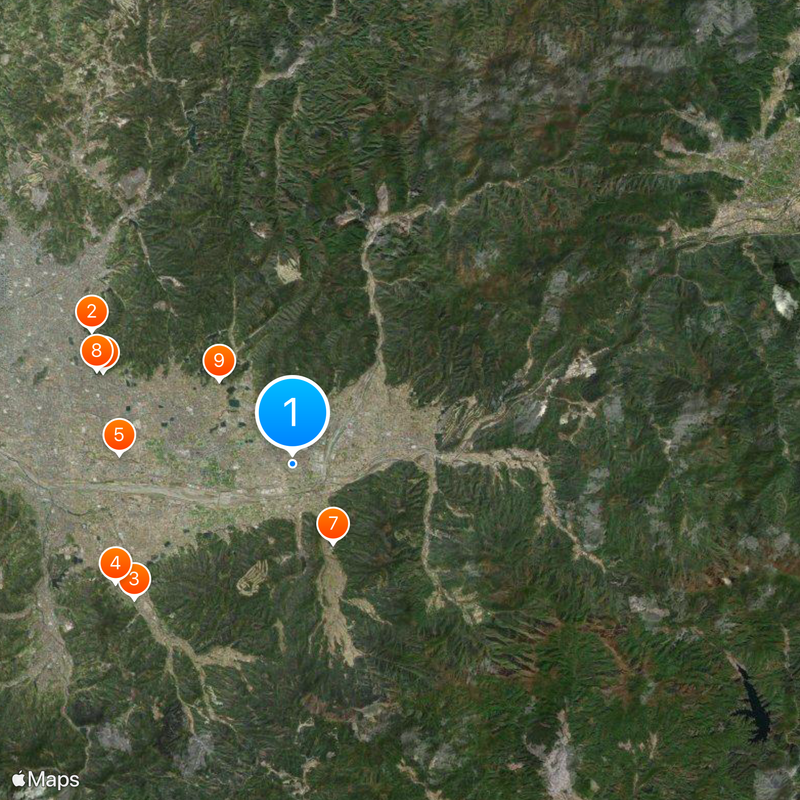This screenshot has height=800, width=800.
Task: Choose the orange pin labeled 5
Action: tap(119, 434)
